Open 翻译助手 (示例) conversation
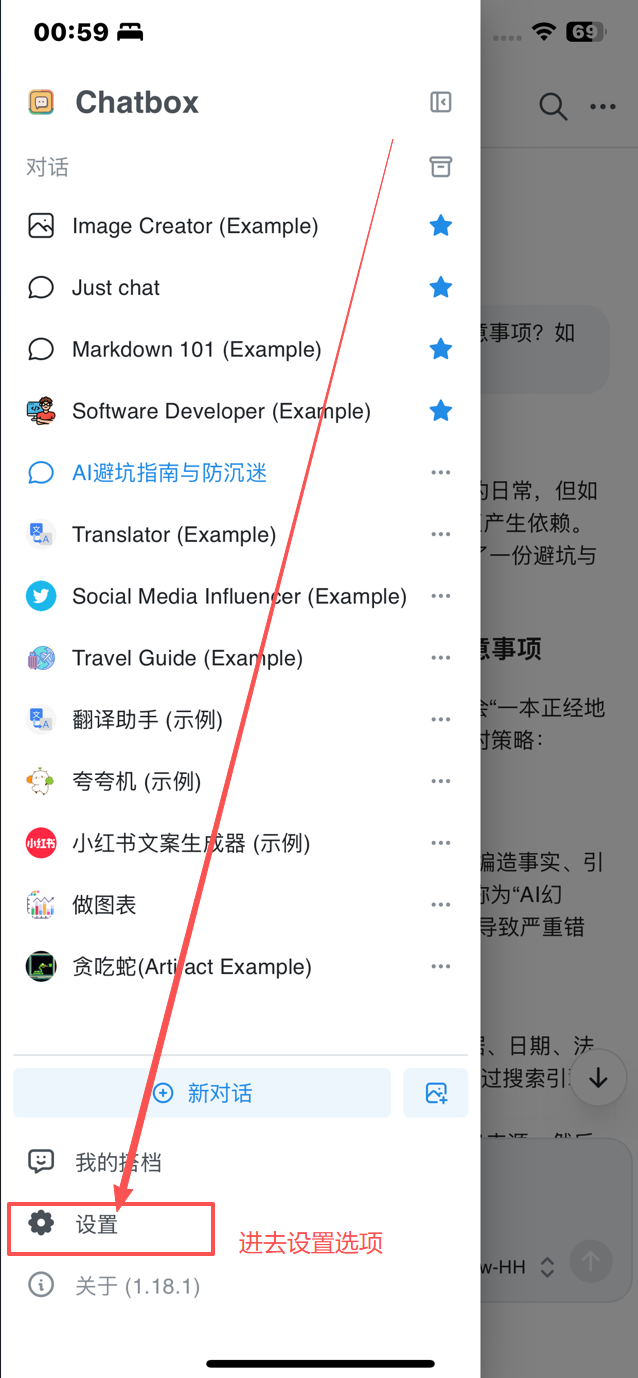This screenshot has width=638, height=1378. coord(147,720)
